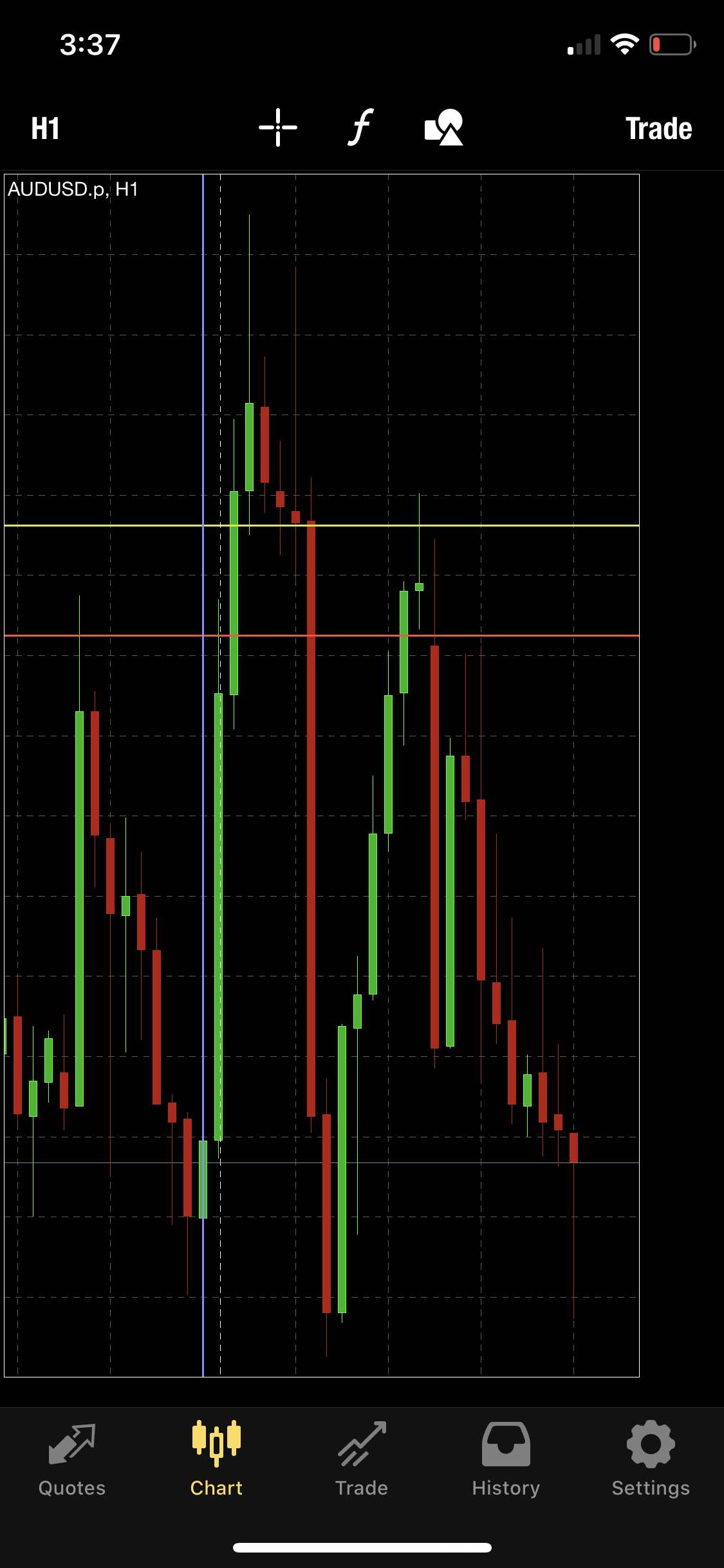Viewport: 724px width, 1568px height.
Task: Open the Settings tab
Action: coord(651,1460)
